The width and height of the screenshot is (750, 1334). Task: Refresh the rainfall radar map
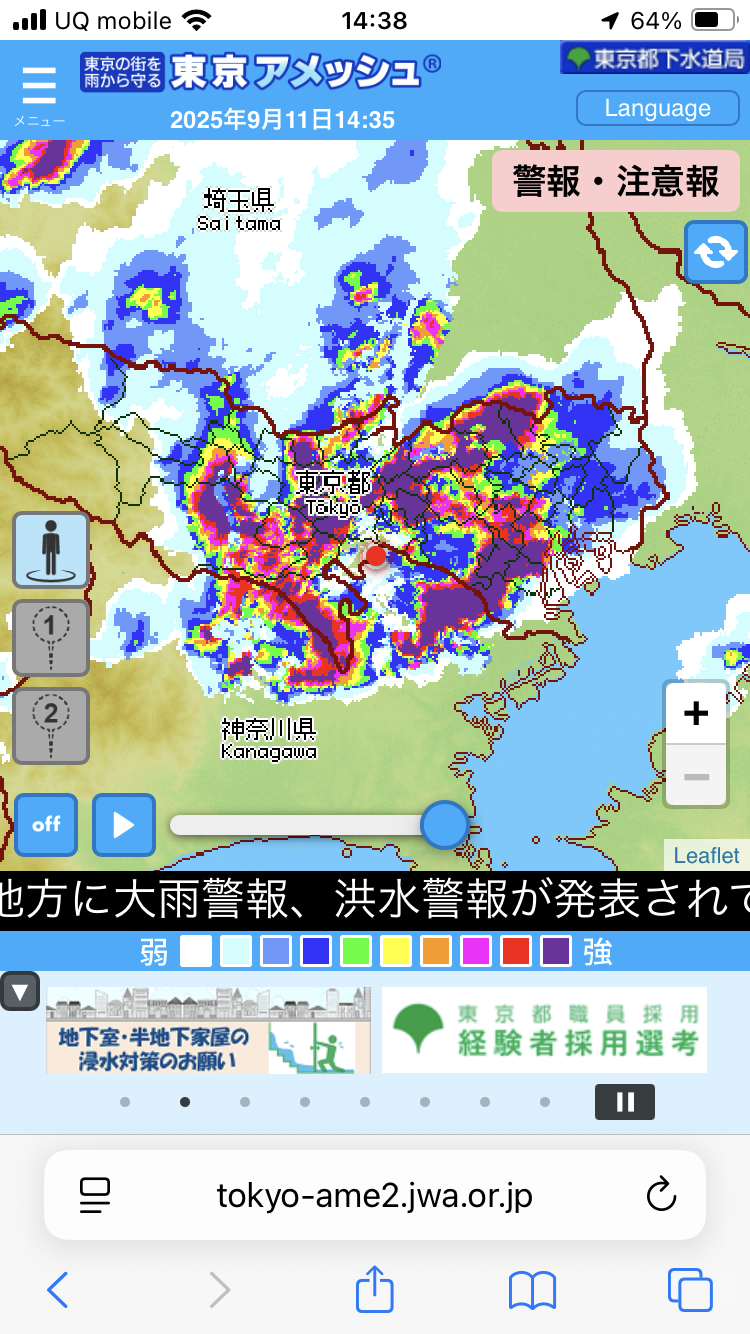(x=715, y=253)
